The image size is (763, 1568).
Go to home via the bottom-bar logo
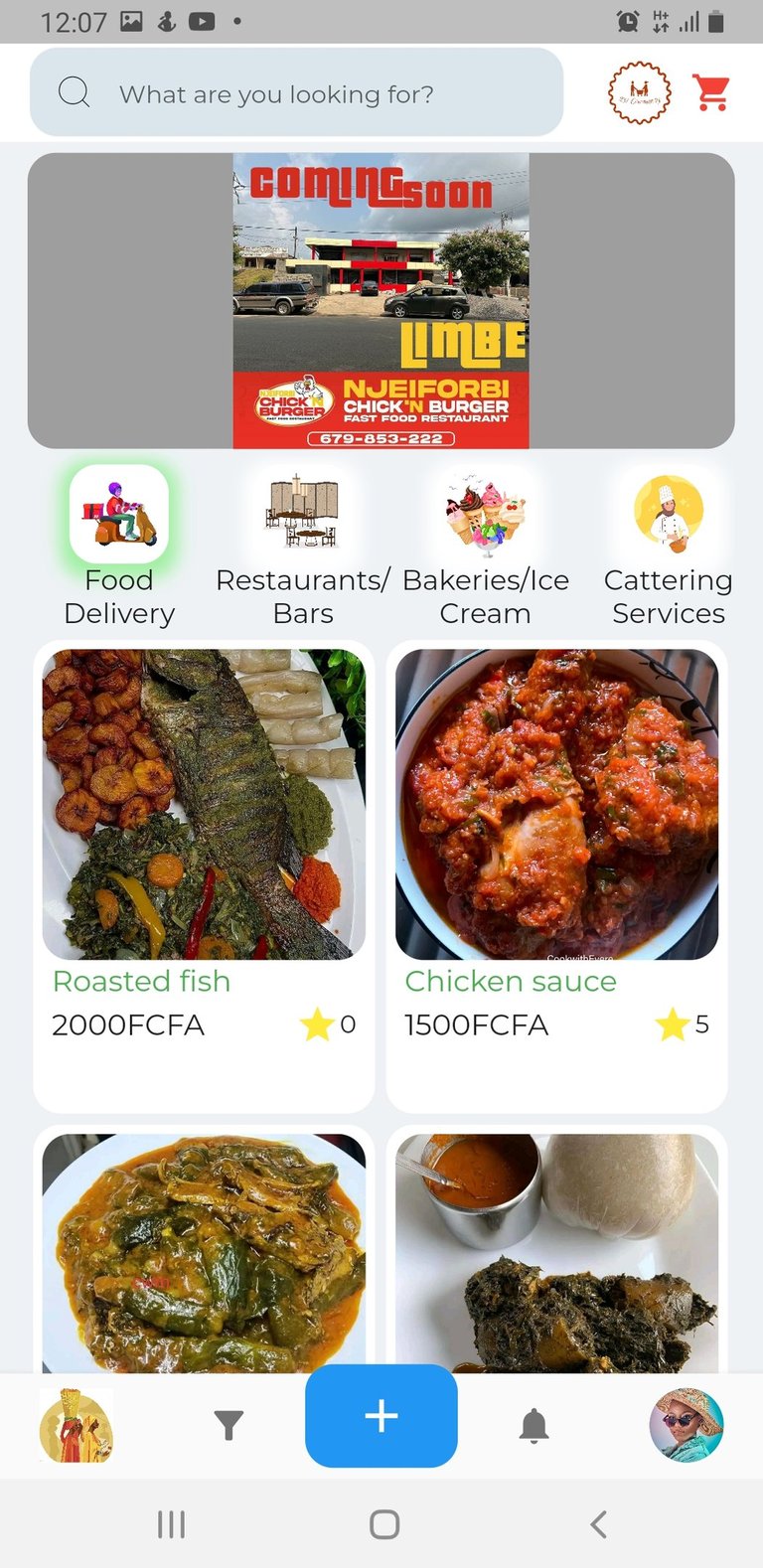click(x=76, y=1425)
